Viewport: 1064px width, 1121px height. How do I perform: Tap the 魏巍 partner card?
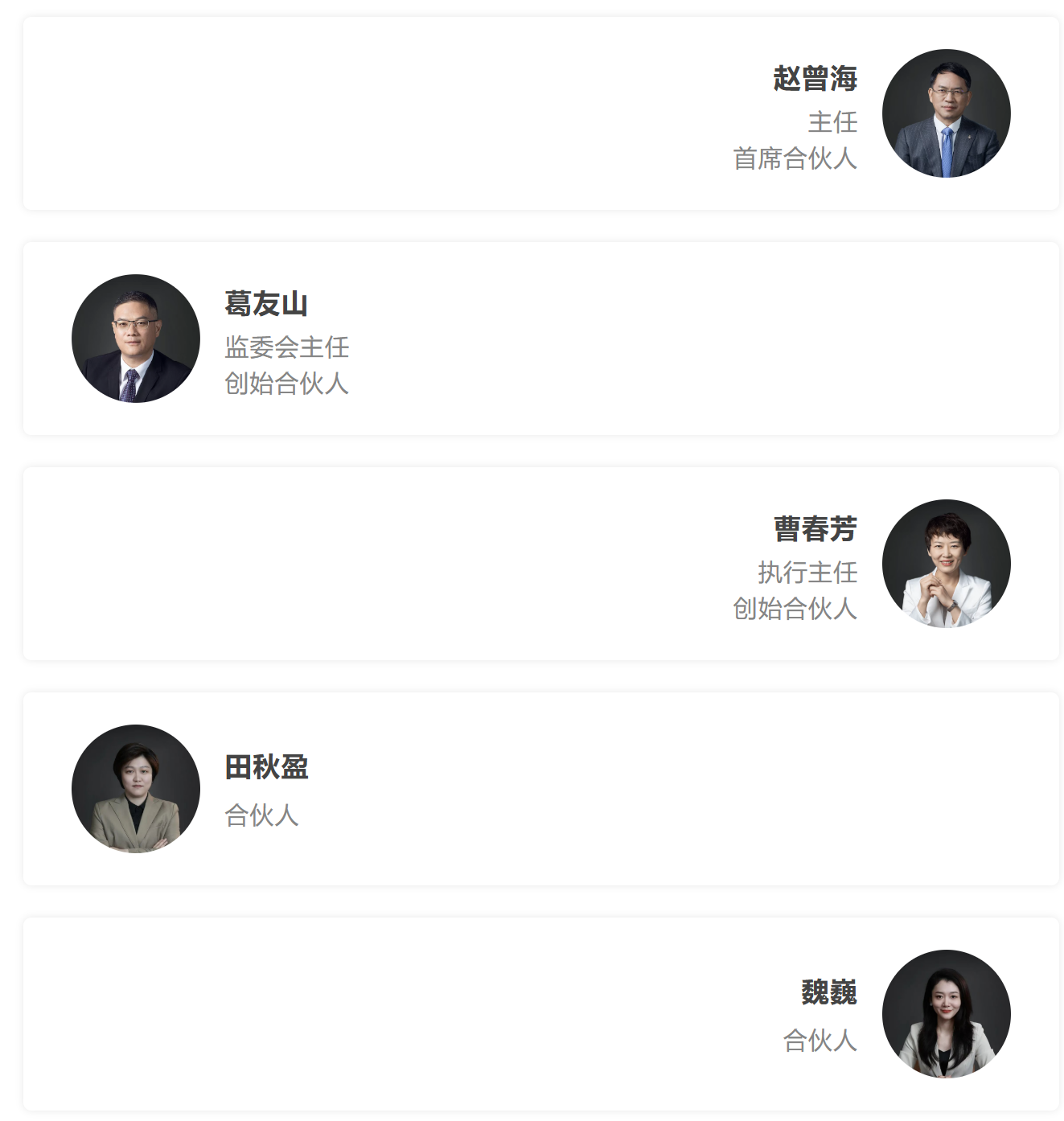point(828,994)
